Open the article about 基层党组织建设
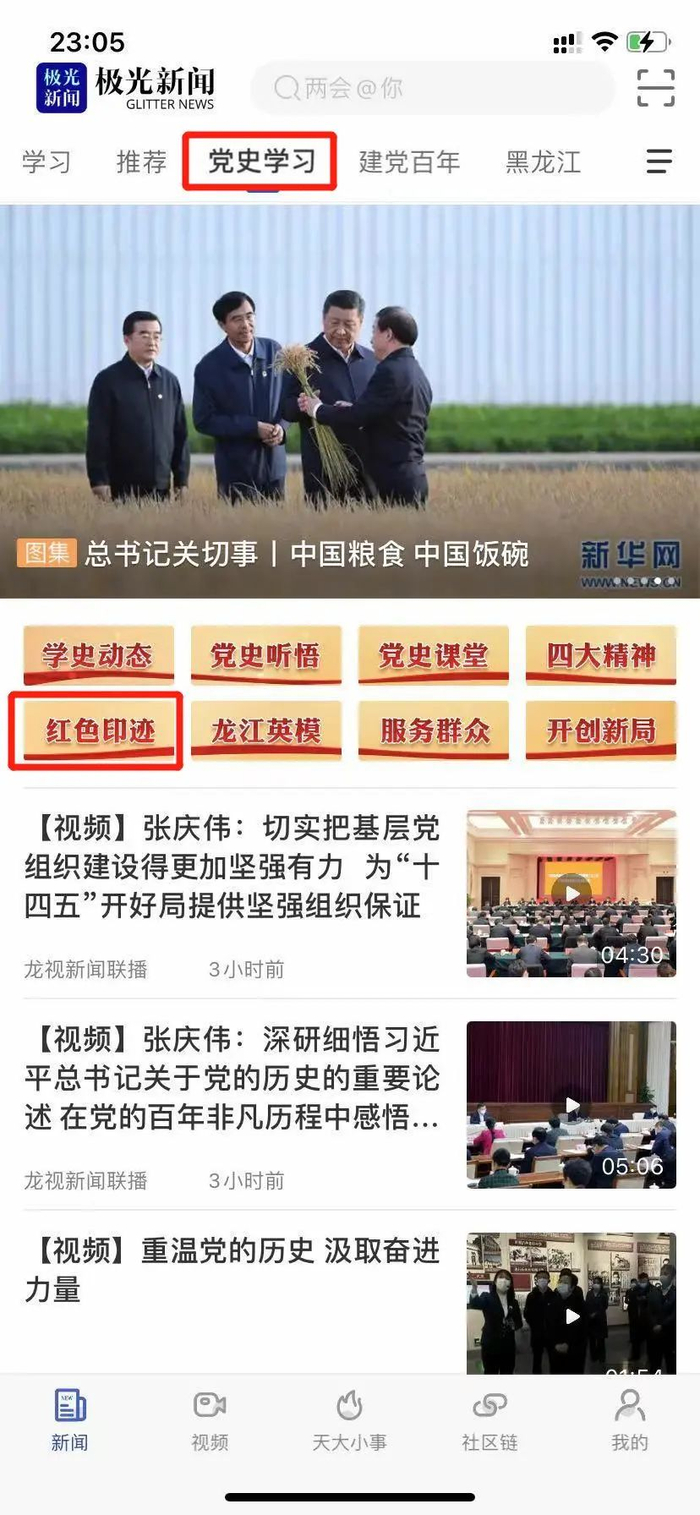Viewport: 700px width, 1515px height. [232, 867]
